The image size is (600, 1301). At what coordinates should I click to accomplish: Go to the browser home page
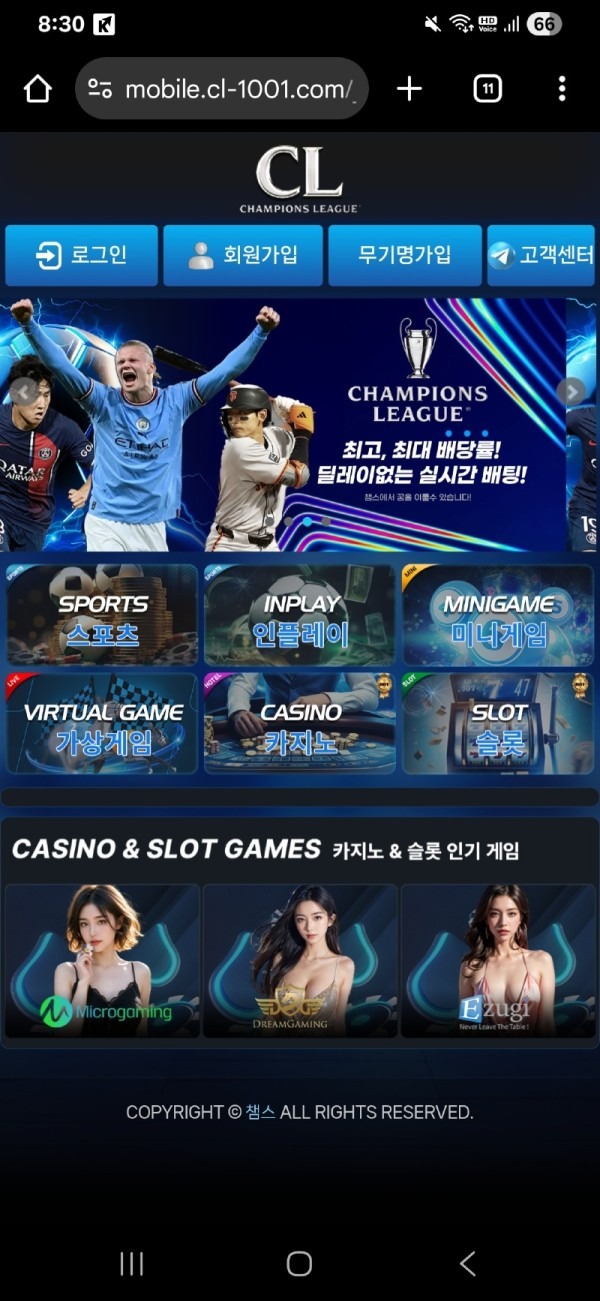(x=37, y=89)
